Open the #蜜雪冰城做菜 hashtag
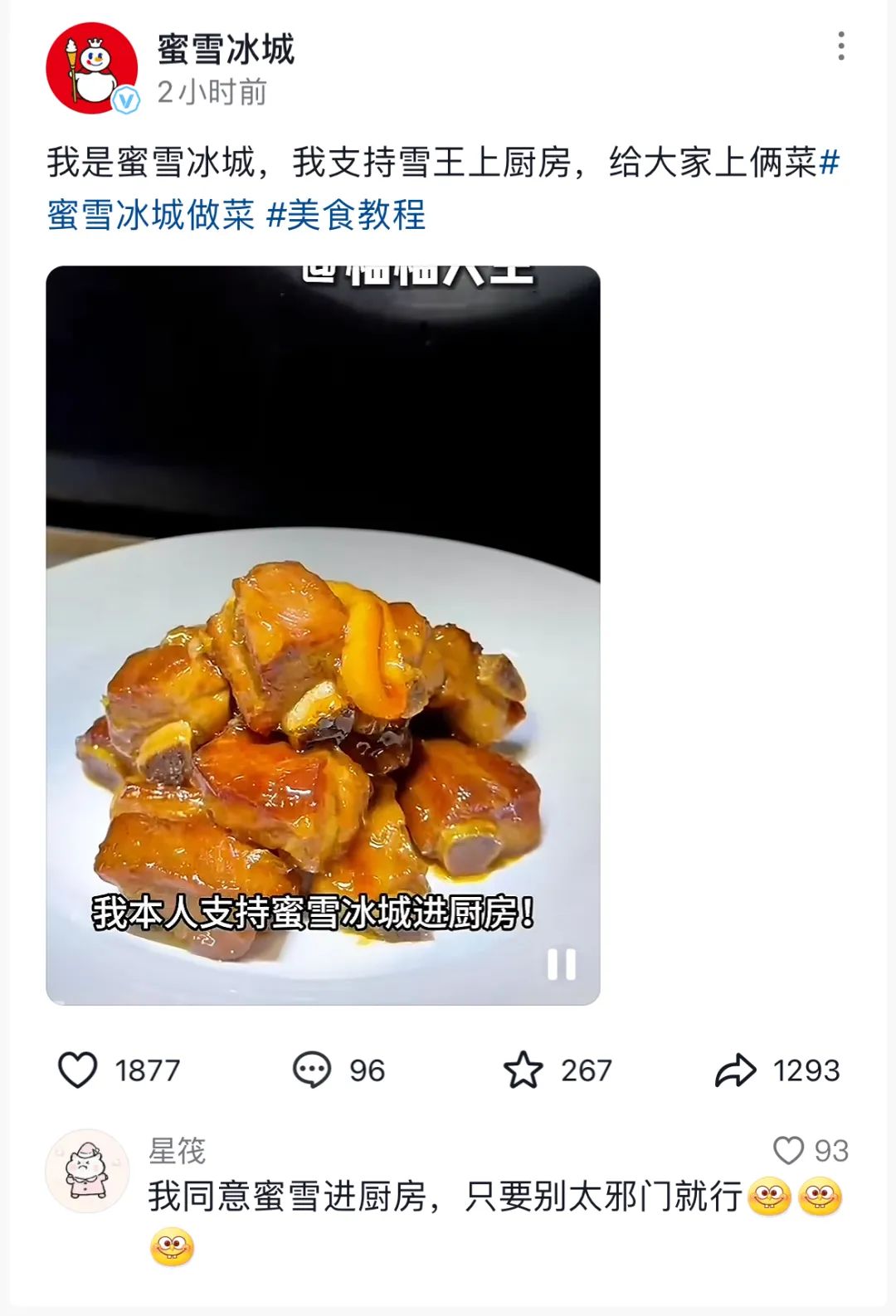Viewport: 896px width, 1316px height. coord(151,215)
